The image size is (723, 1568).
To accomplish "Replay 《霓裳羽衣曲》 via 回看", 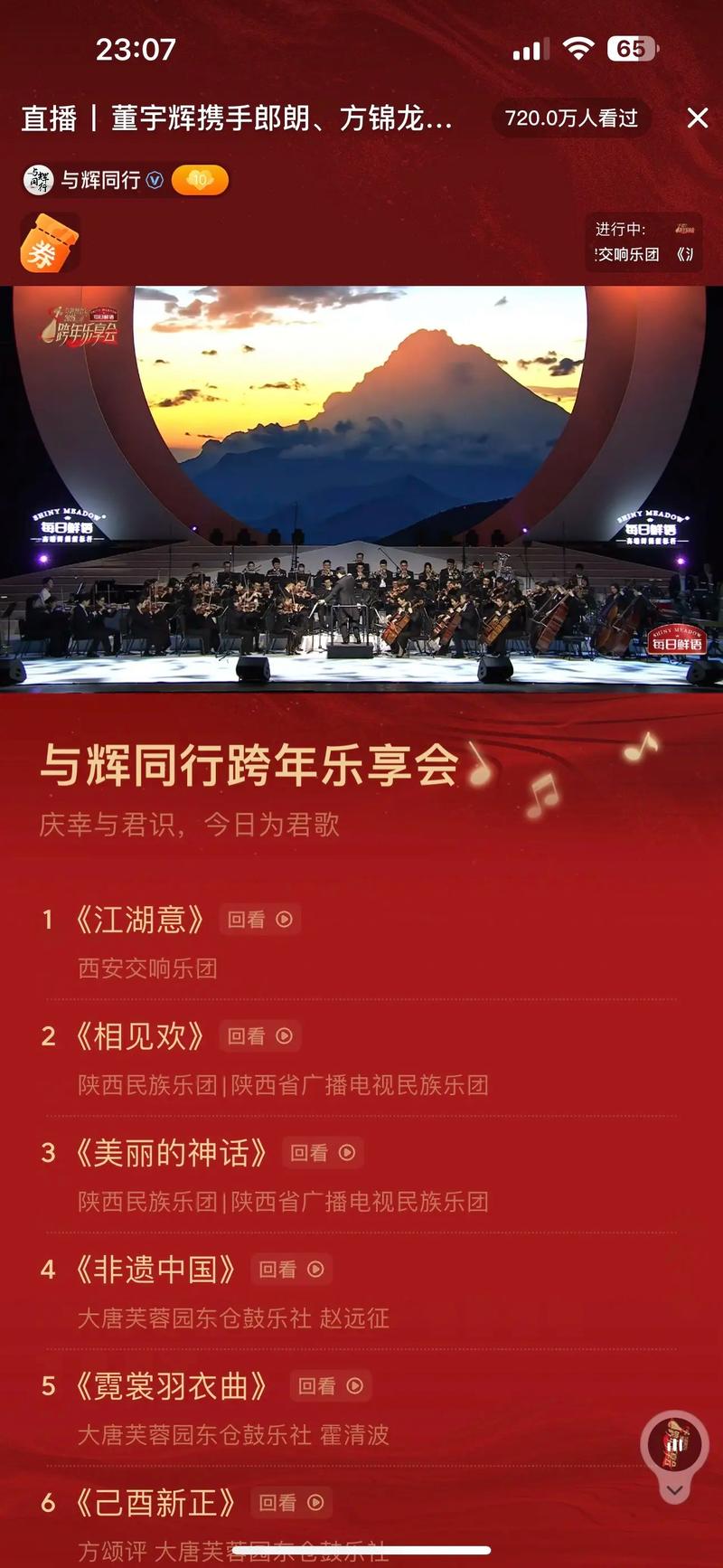I will (x=331, y=1386).
